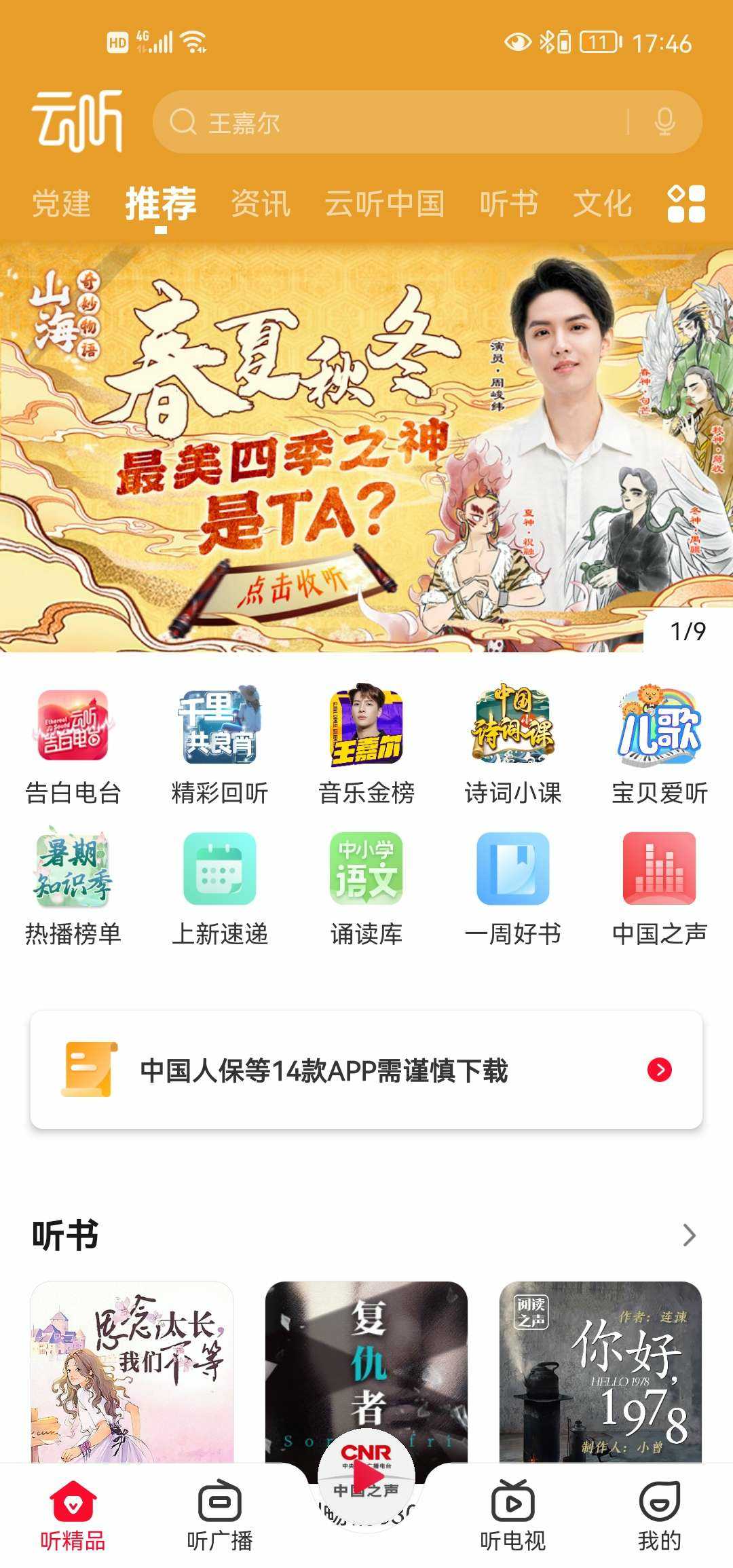Screen dimensions: 733x1568
Task: Start voice search with the microphone icon
Action: (x=664, y=123)
